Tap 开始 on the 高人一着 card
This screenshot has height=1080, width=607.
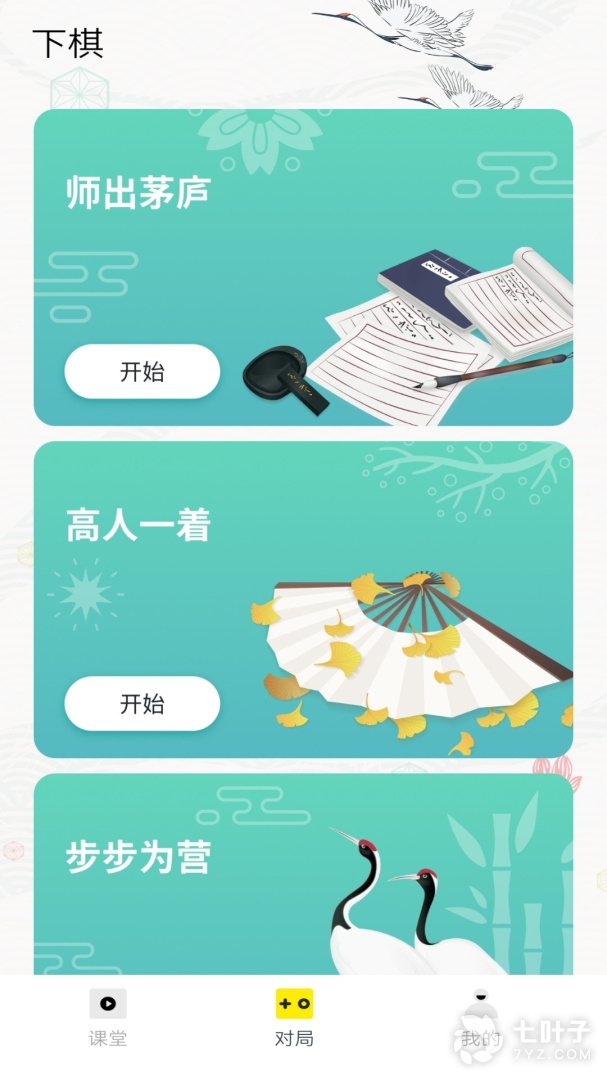142,704
